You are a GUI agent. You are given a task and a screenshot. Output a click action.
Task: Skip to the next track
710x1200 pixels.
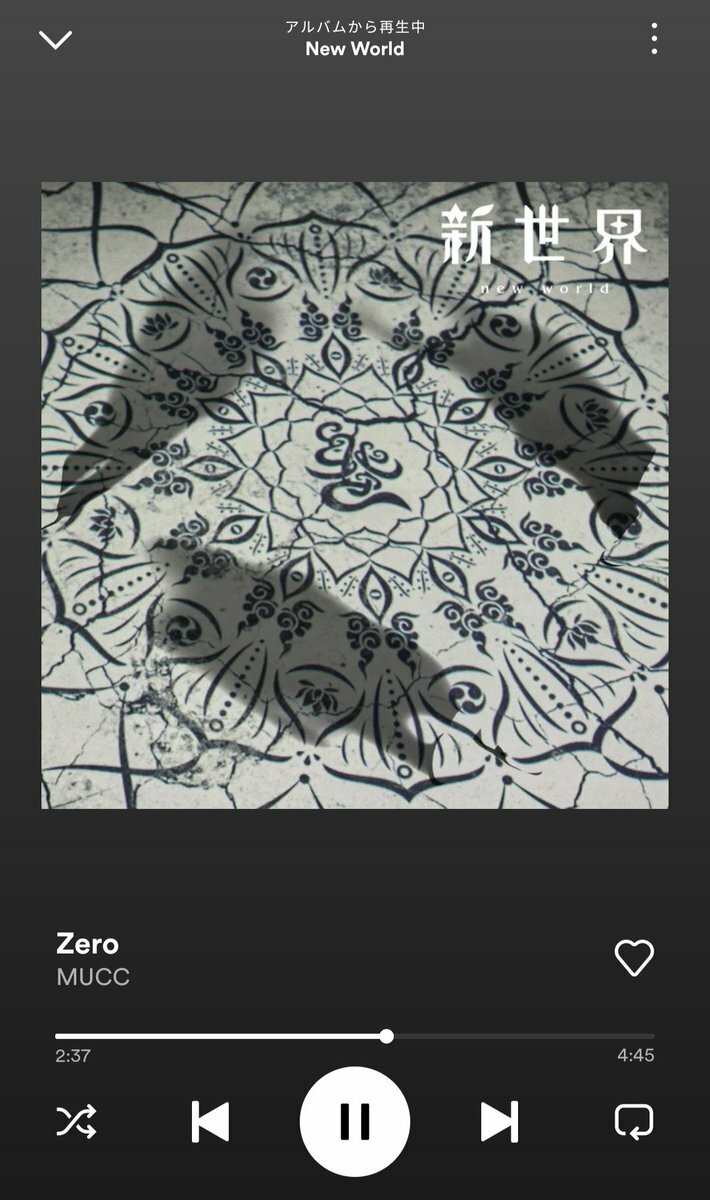coord(499,1122)
